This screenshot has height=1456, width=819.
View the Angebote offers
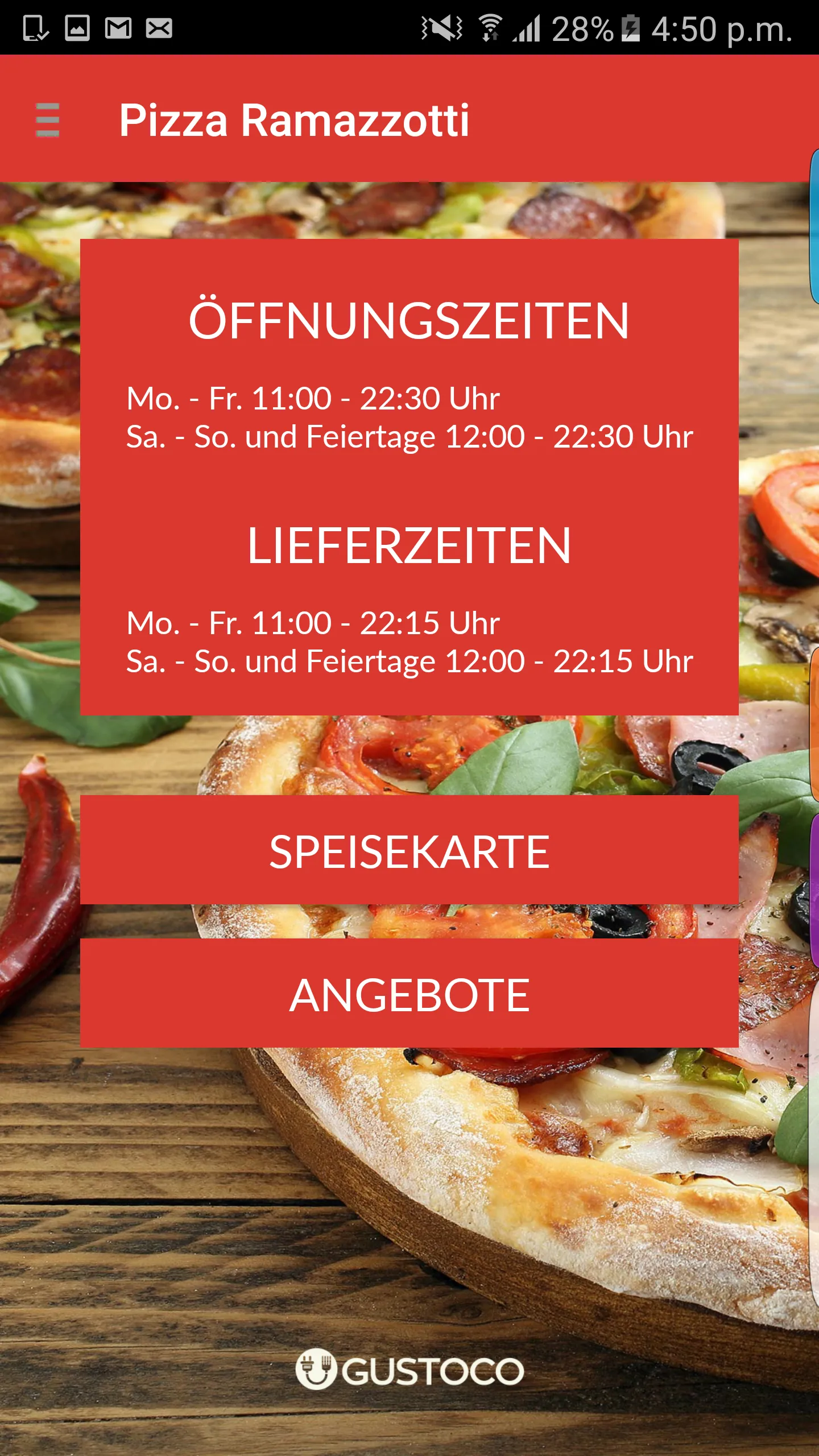tap(409, 993)
